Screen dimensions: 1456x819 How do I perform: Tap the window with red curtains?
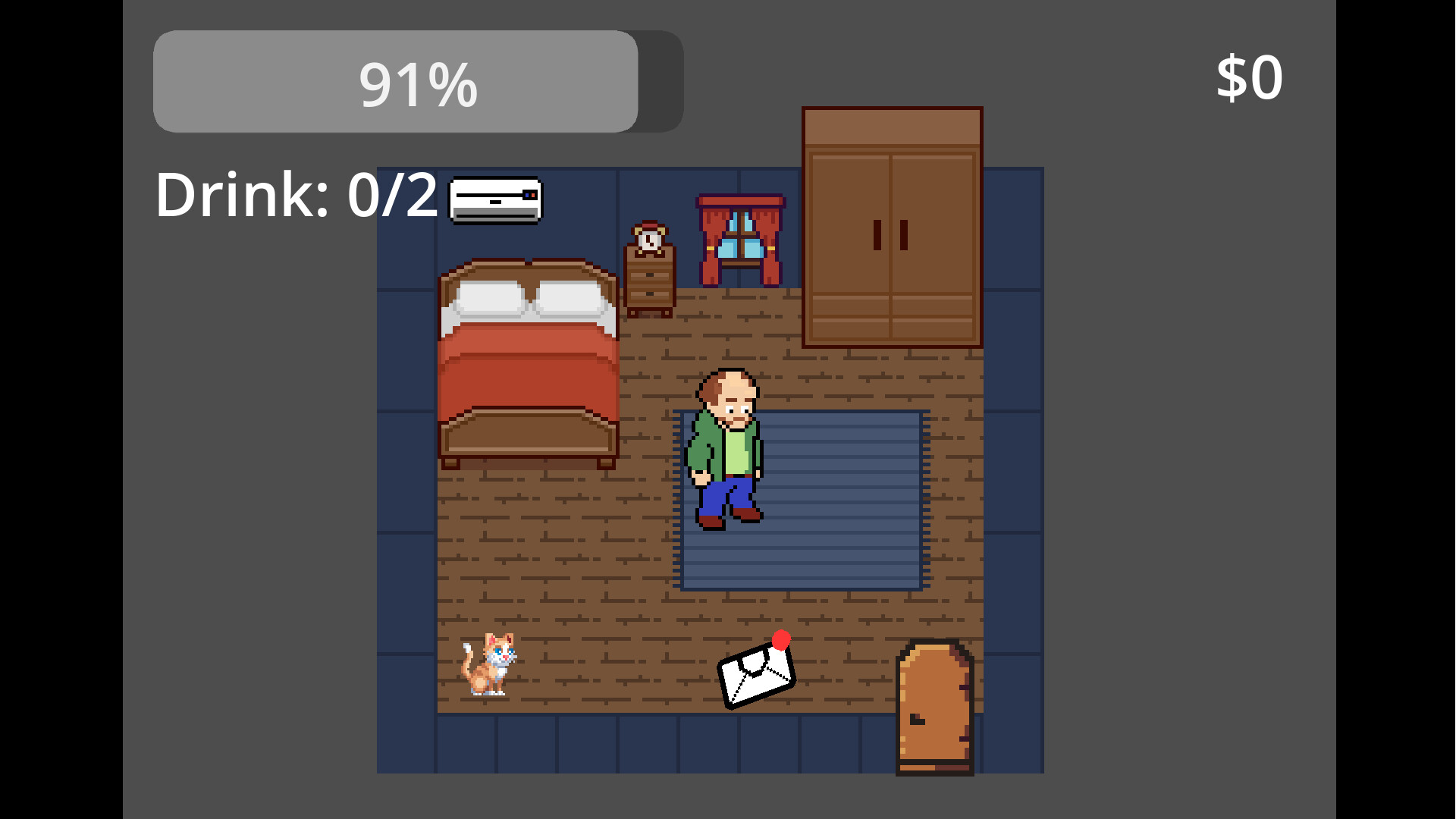pyautogui.click(x=741, y=241)
